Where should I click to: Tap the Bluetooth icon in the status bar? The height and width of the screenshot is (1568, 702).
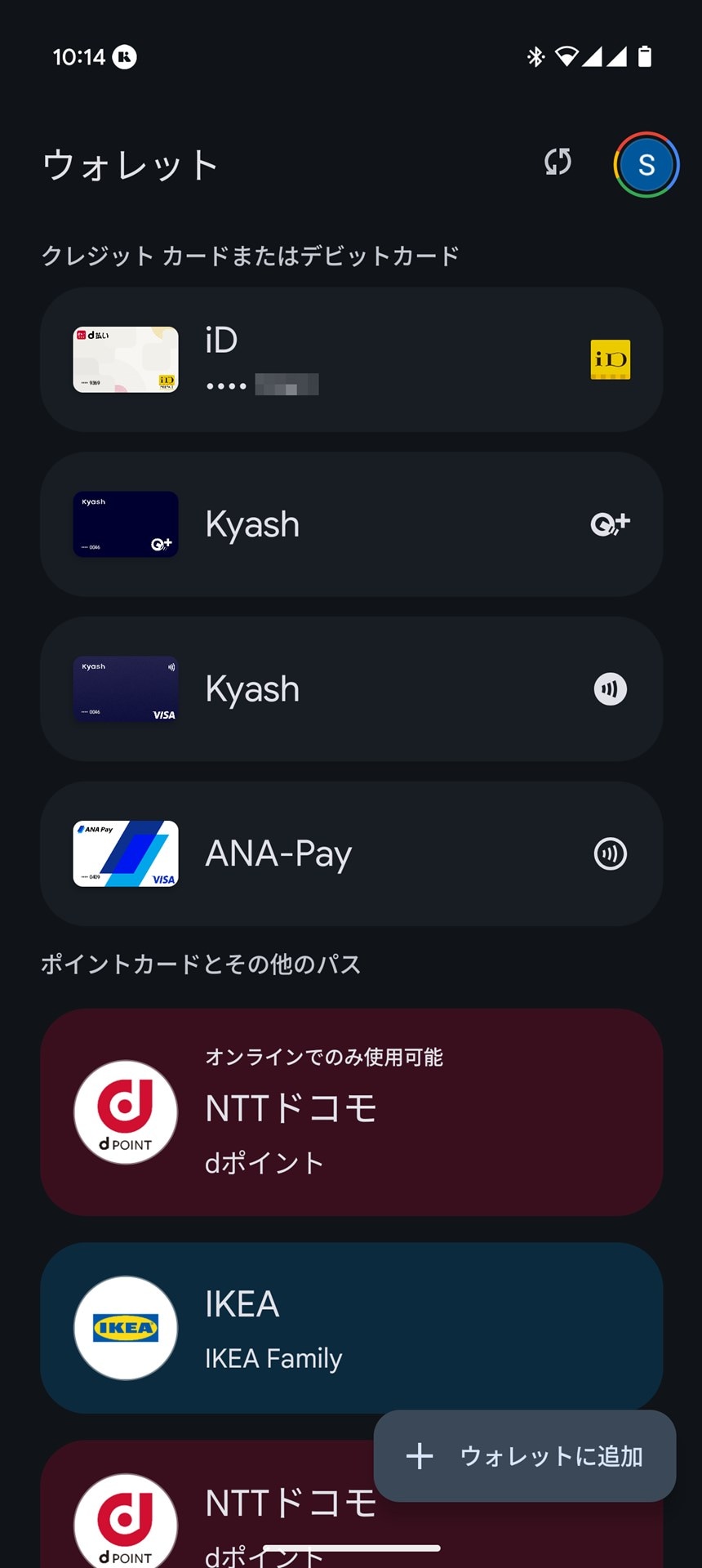(535, 56)
